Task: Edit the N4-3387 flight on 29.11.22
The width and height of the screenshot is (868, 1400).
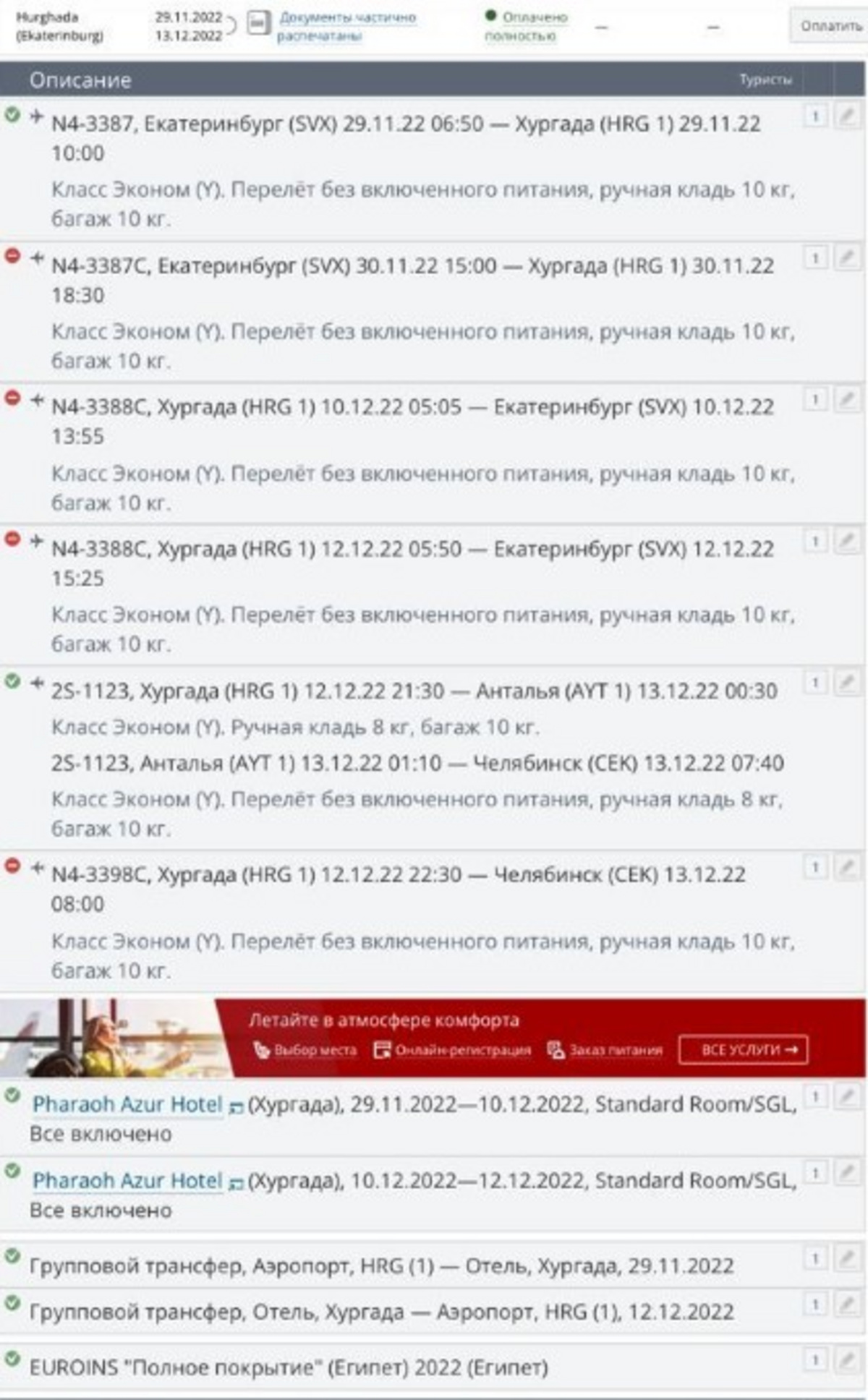Action: tap(846, 116)
